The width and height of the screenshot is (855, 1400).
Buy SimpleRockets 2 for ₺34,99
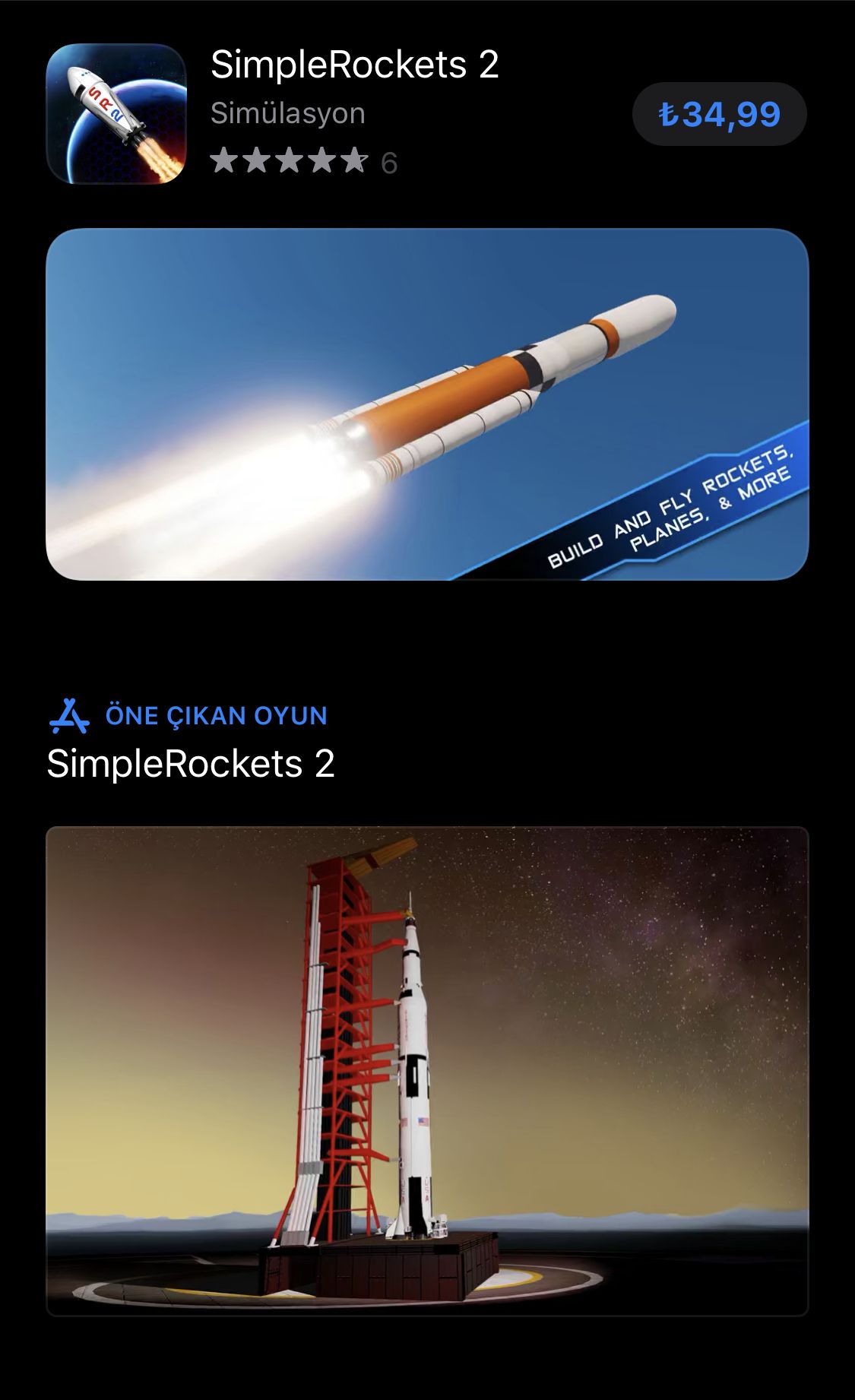[x=719, y=114]
